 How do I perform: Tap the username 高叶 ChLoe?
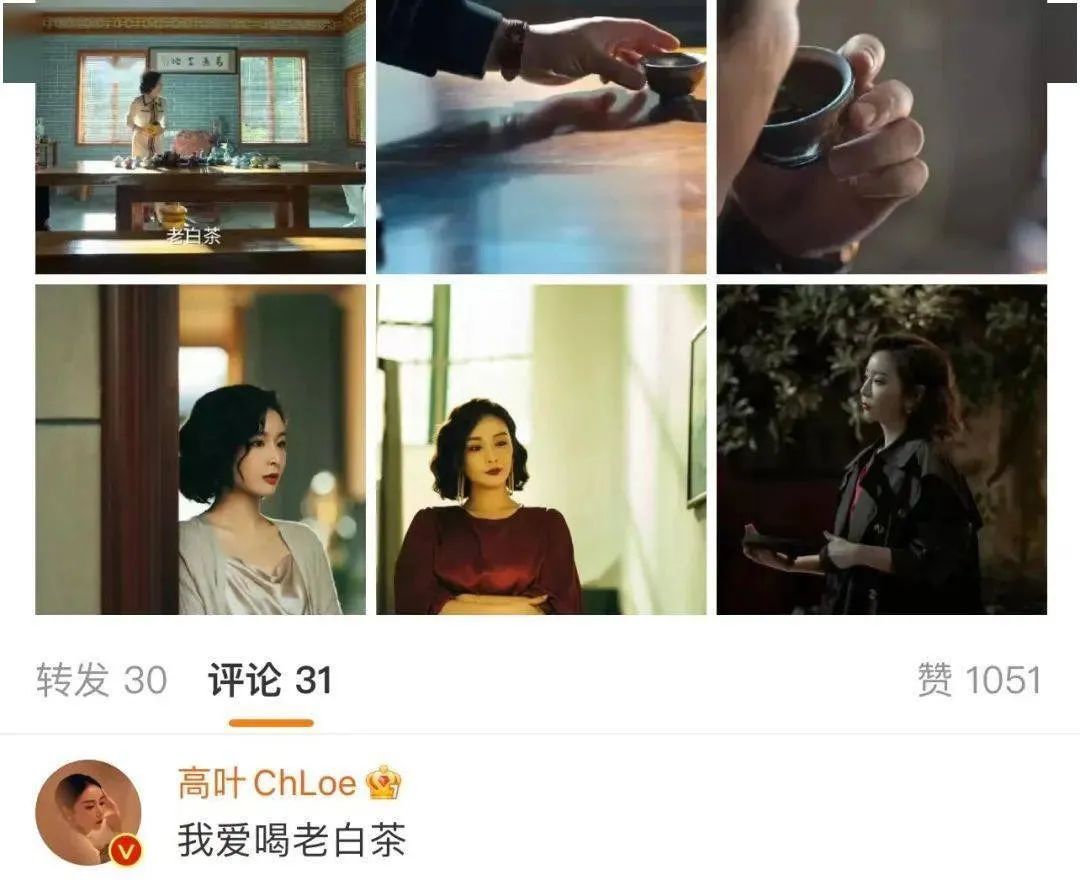point(267,783)
